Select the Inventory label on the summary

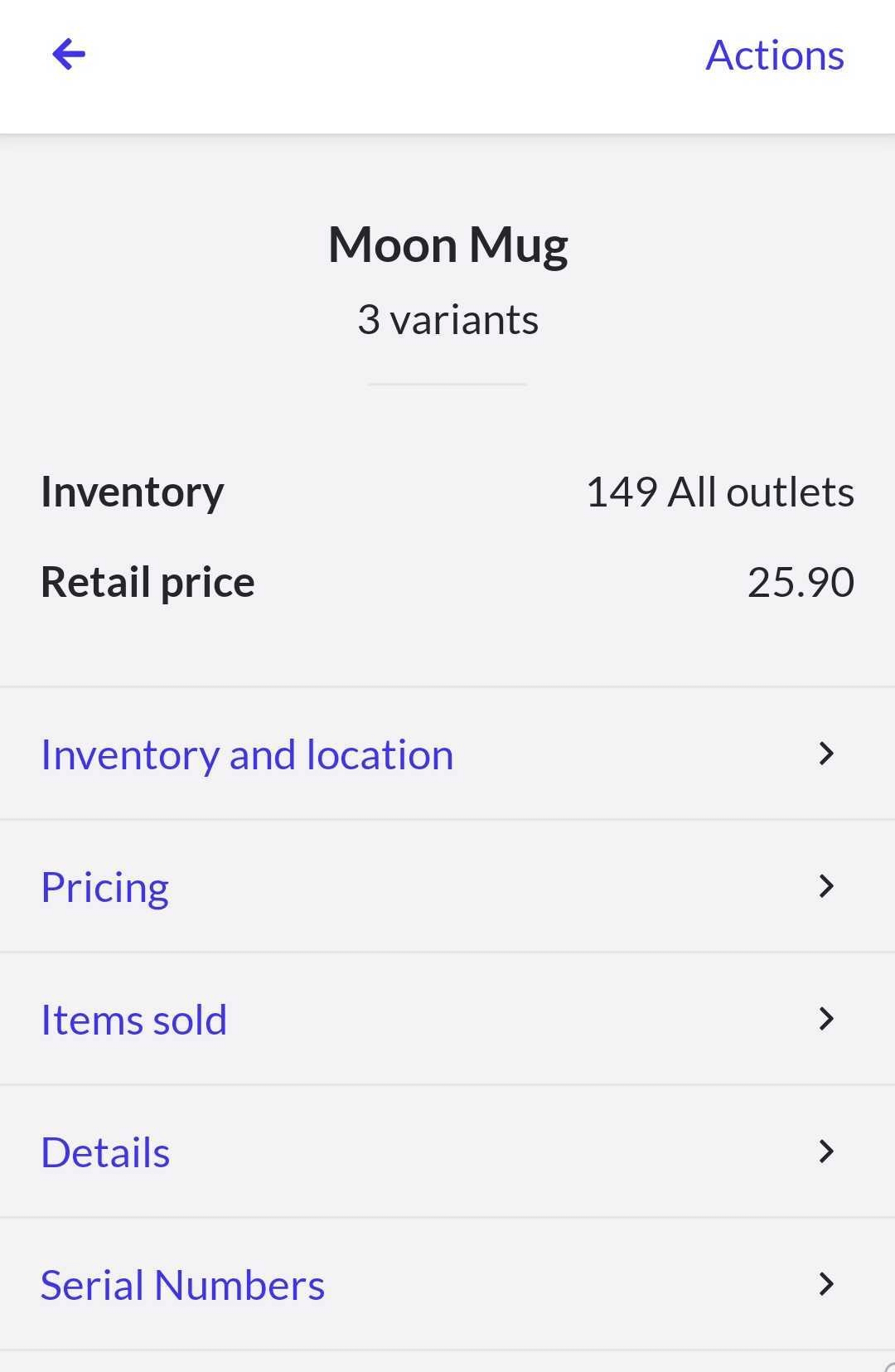click(x=133, y=491)
